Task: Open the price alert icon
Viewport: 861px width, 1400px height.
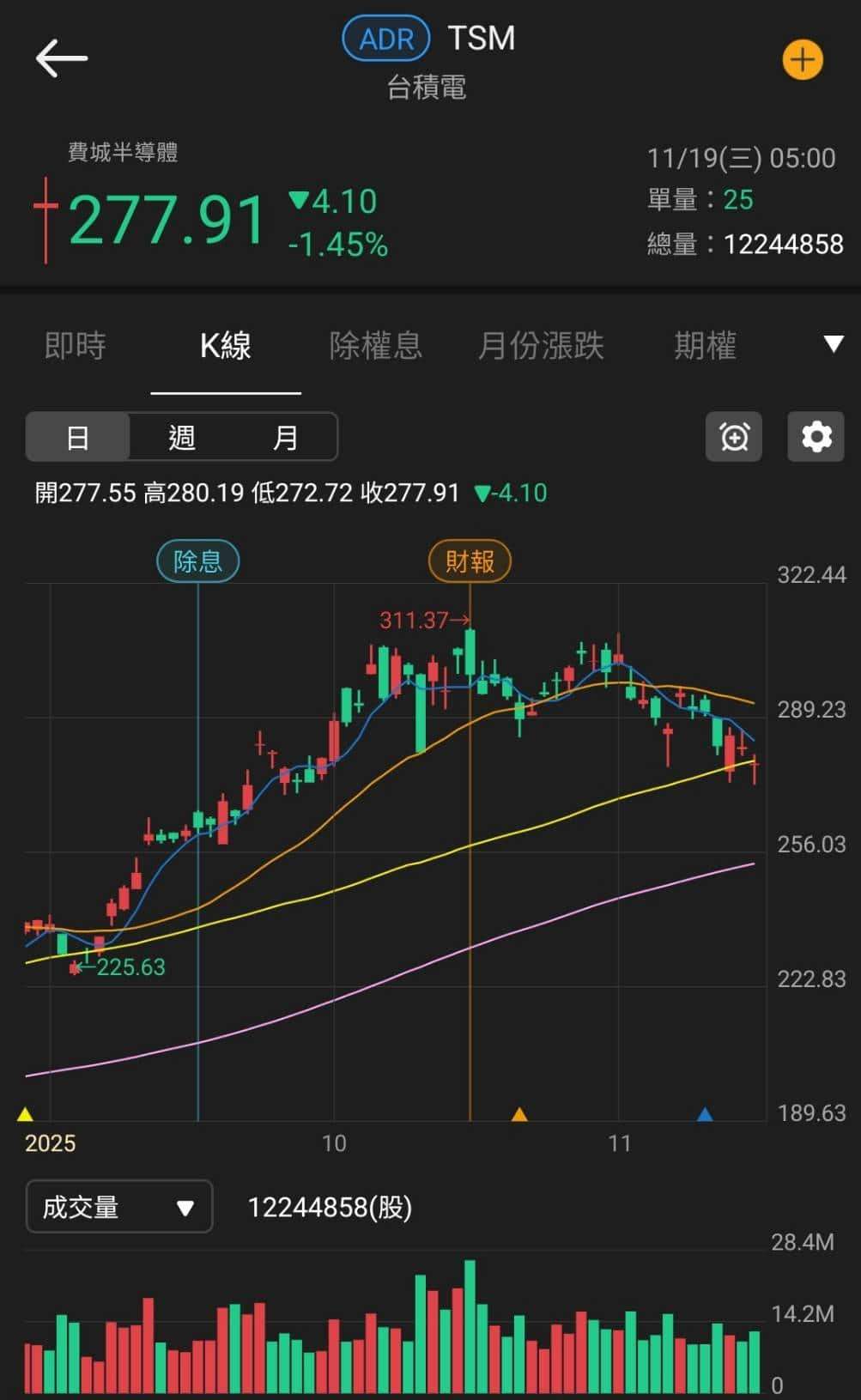Action: 732,437
